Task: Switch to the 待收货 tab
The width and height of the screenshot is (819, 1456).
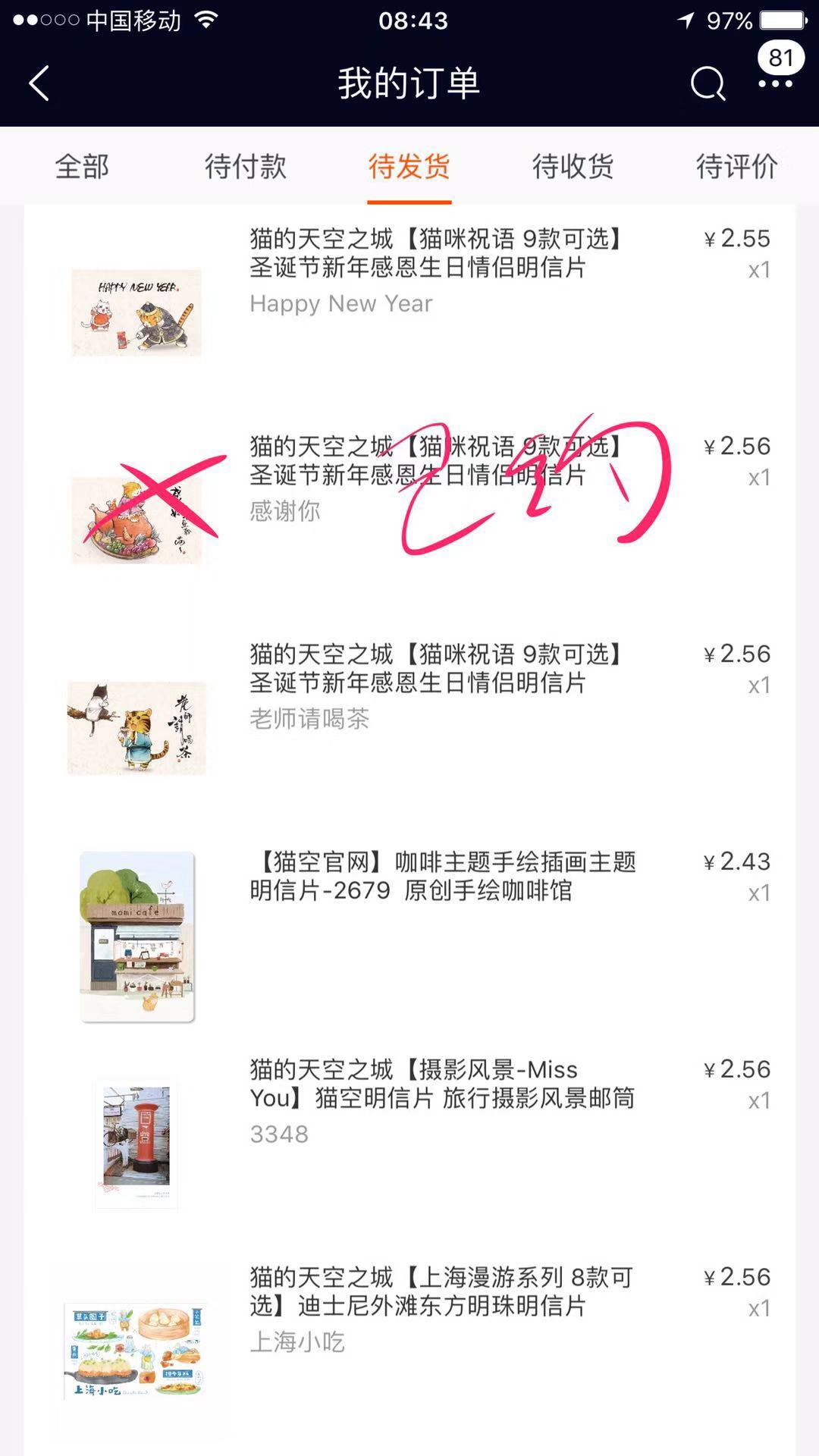Action: (573, 166)
